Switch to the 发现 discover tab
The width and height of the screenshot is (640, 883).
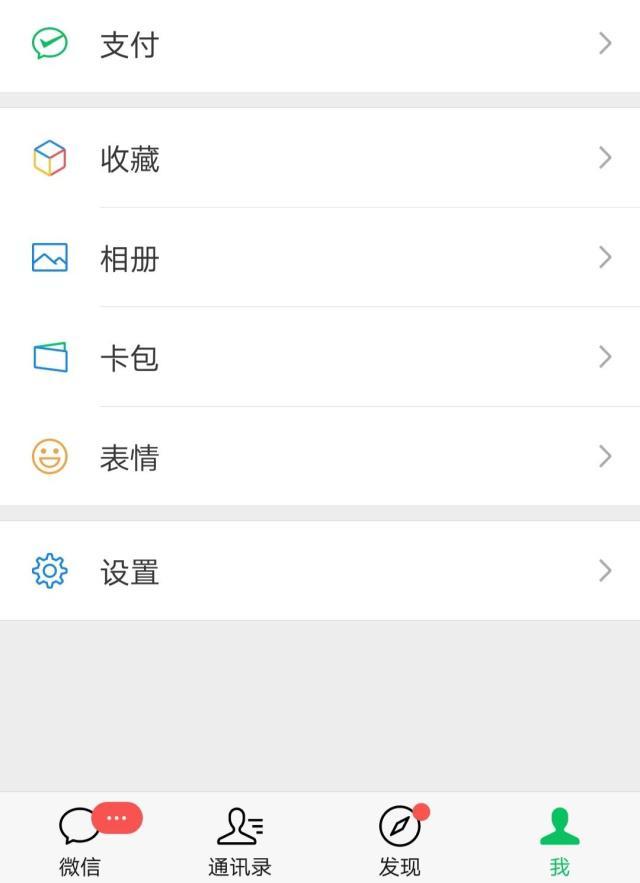point(400,840)
